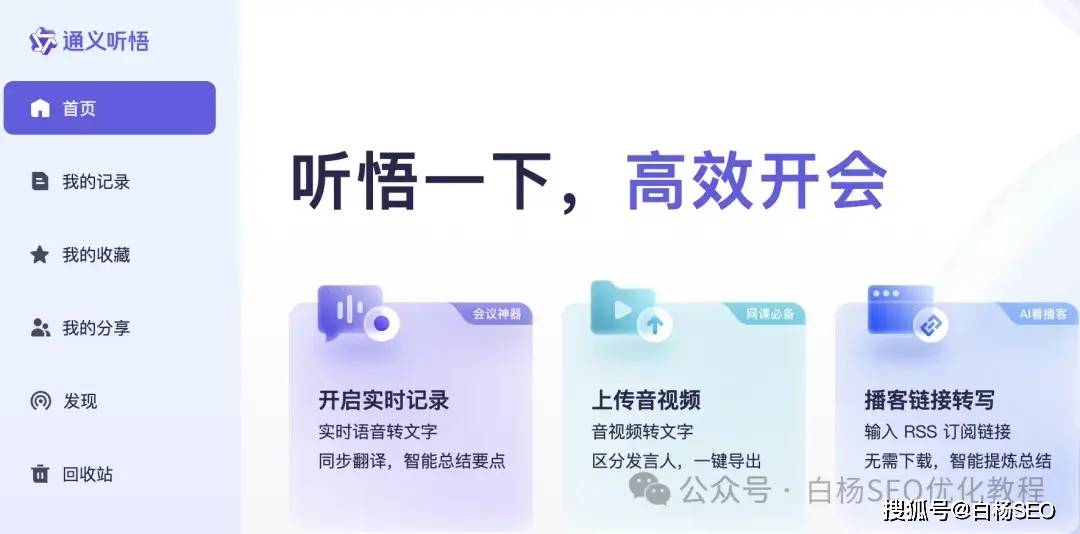Select the 首页 home item
This screenshot has height=534, width=1080.
[x=108, y=108]
